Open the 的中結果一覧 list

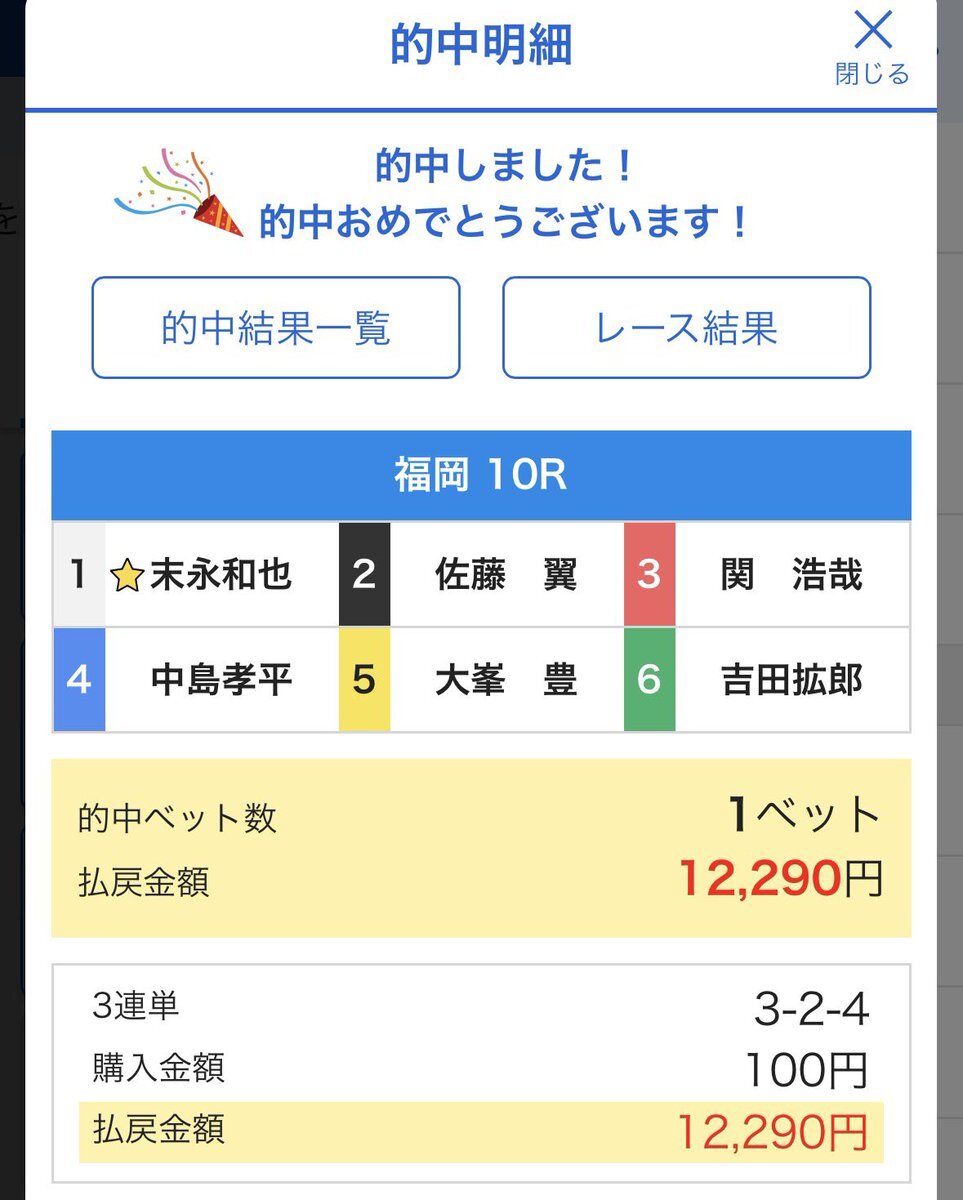tap(276, 328)
